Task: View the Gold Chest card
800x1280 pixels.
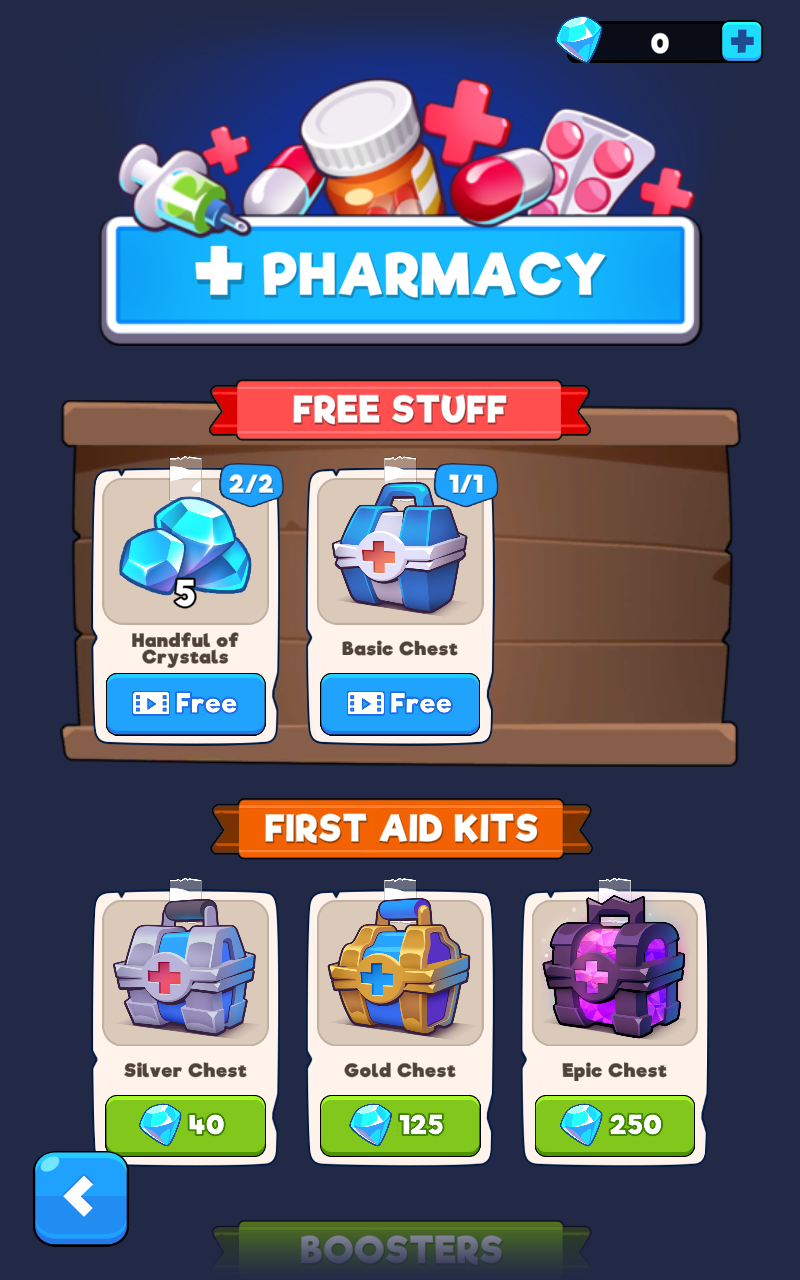Action: click(x=400, y=975)
